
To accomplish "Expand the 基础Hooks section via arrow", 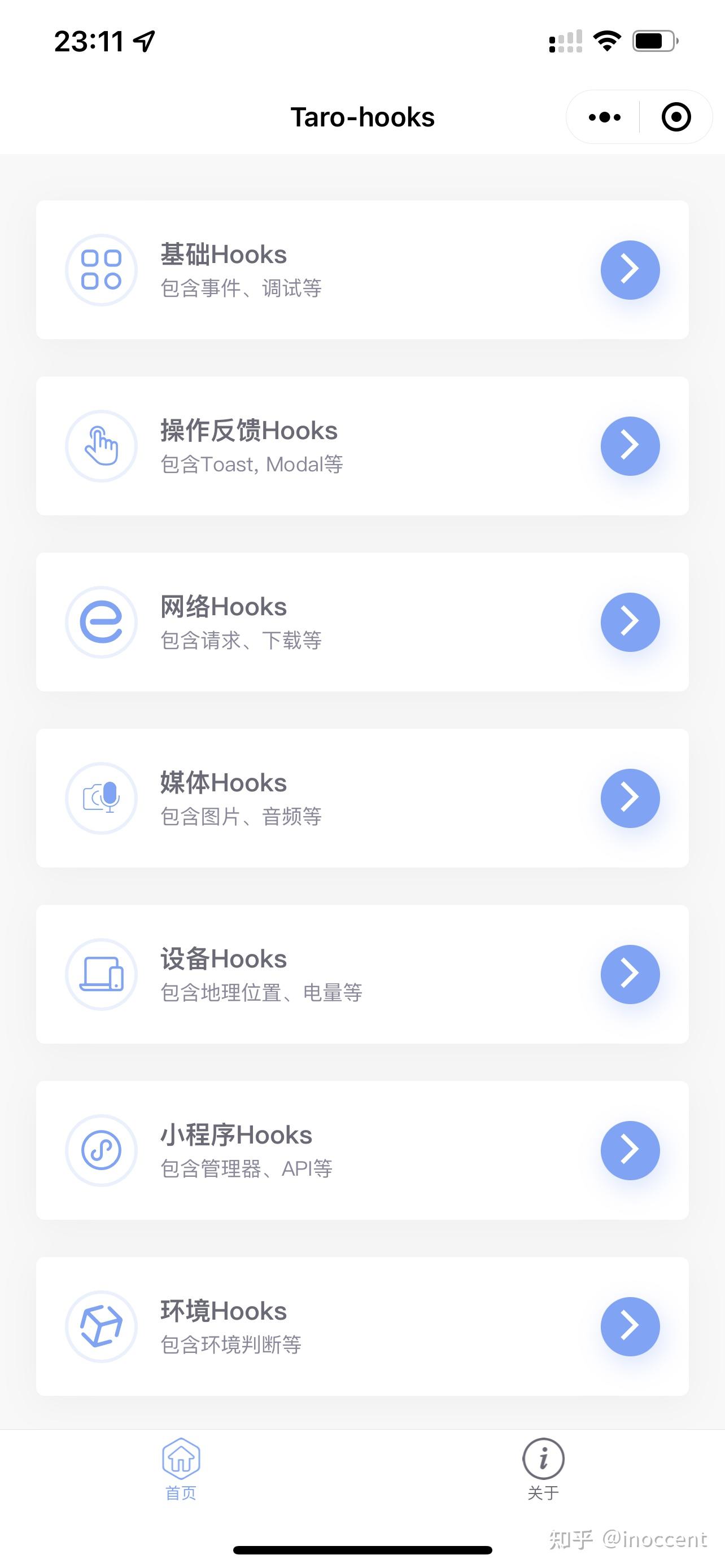I will coord(630,270).
